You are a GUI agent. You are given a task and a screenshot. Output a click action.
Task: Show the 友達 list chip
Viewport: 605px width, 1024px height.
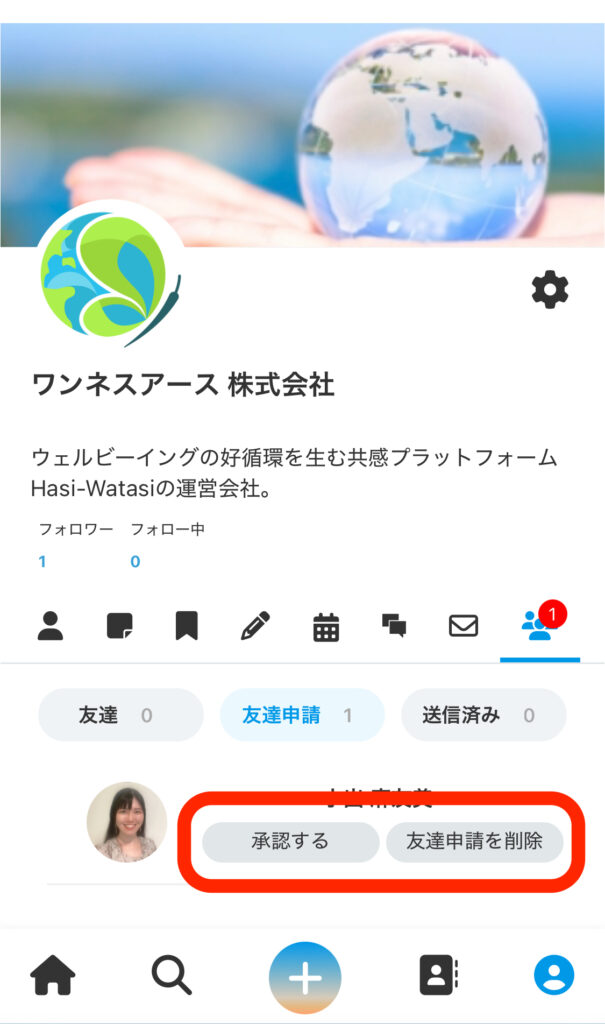[x=120, y=715]
